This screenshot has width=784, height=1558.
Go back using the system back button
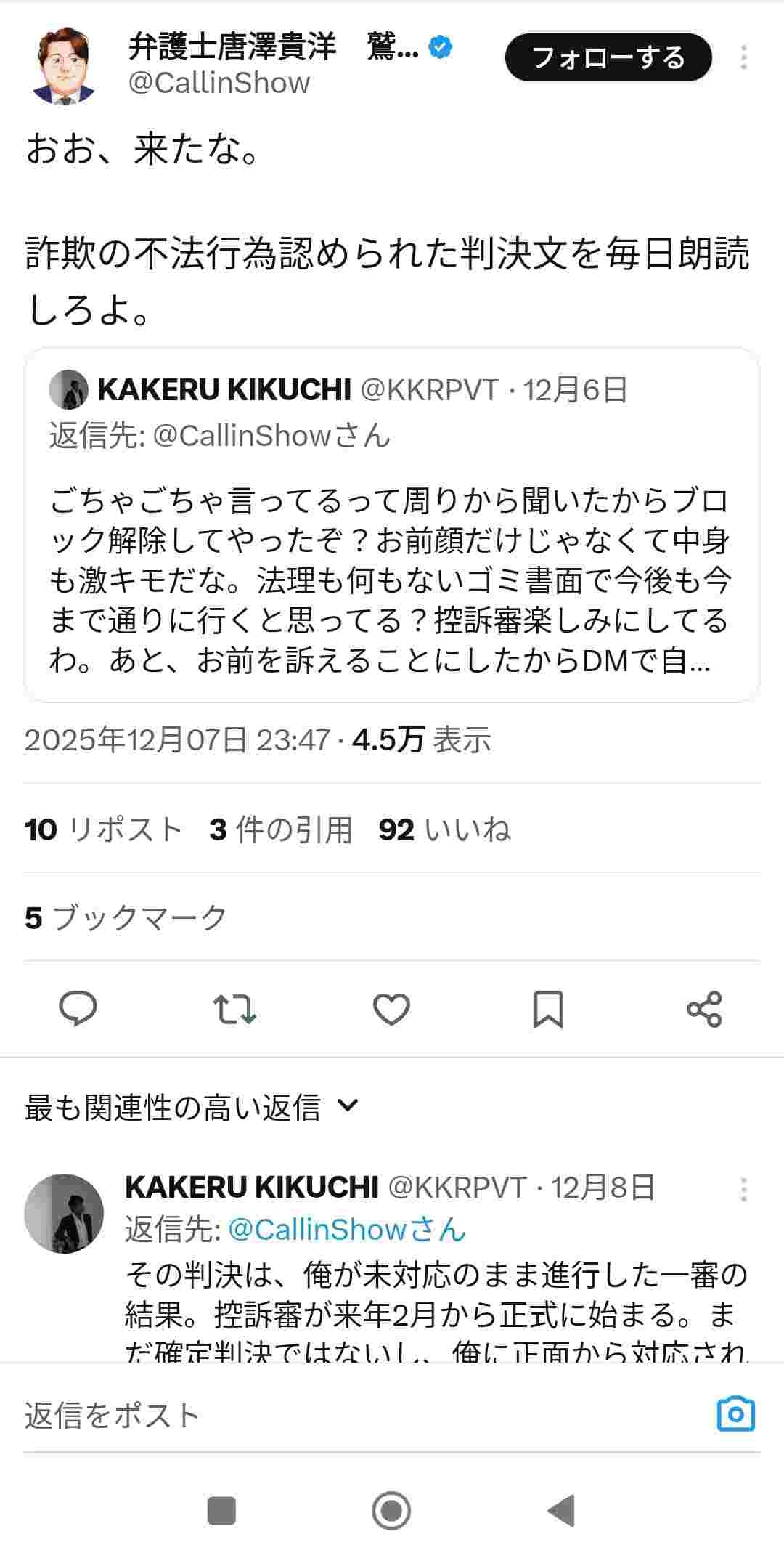coord(561,1511)
